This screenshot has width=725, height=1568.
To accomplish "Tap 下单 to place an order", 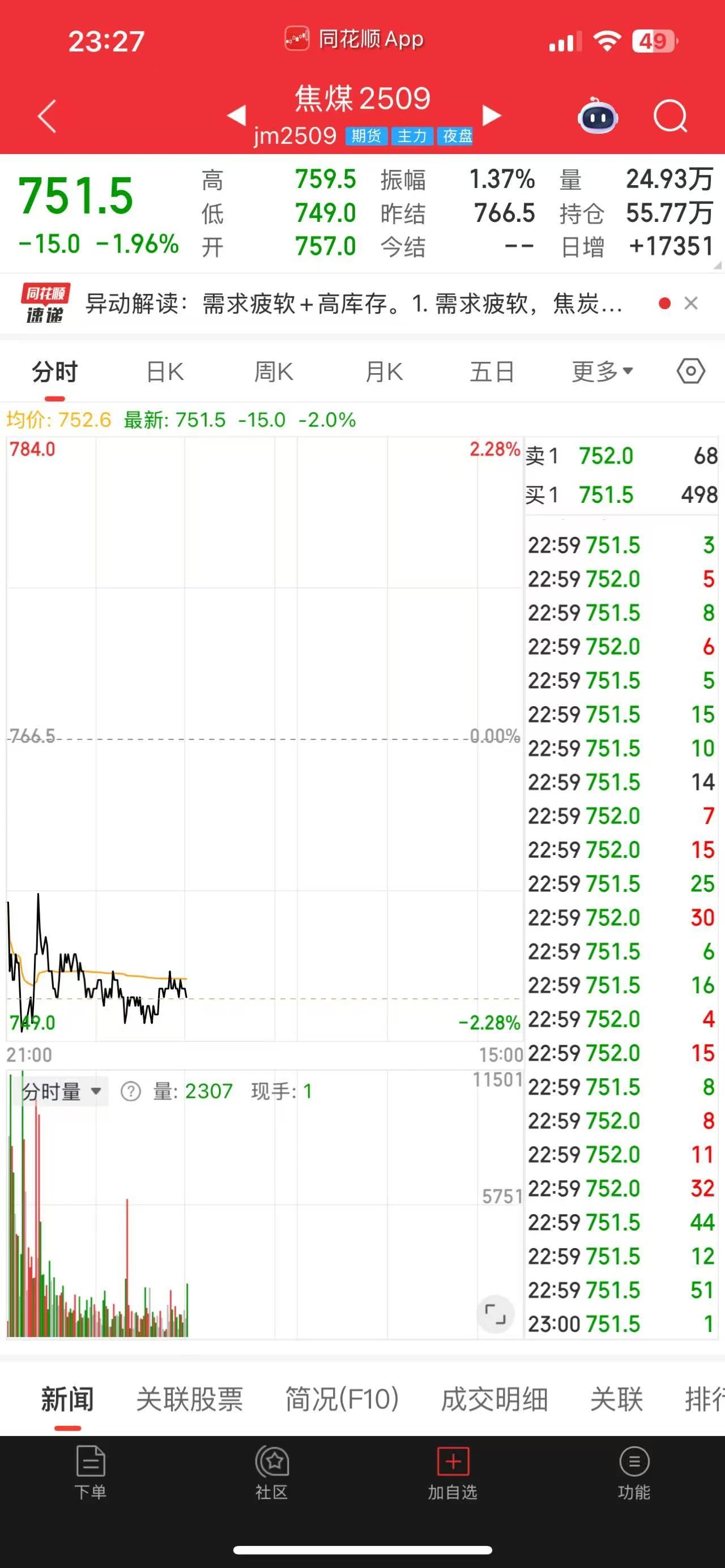I will [91, 1473].
